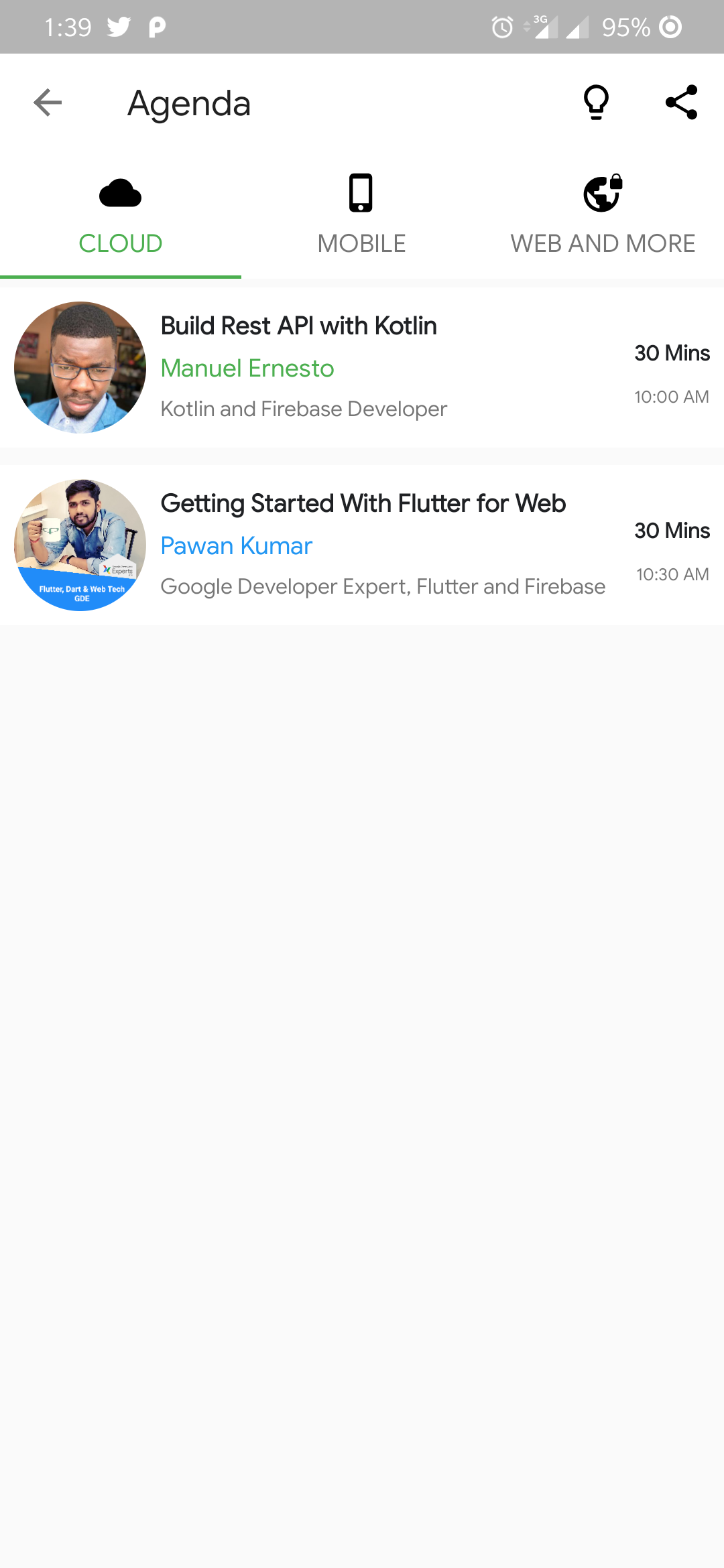Screen dimensions: 724x1568
Task: Switch to the Web and More tab
Action: point(603,218)
